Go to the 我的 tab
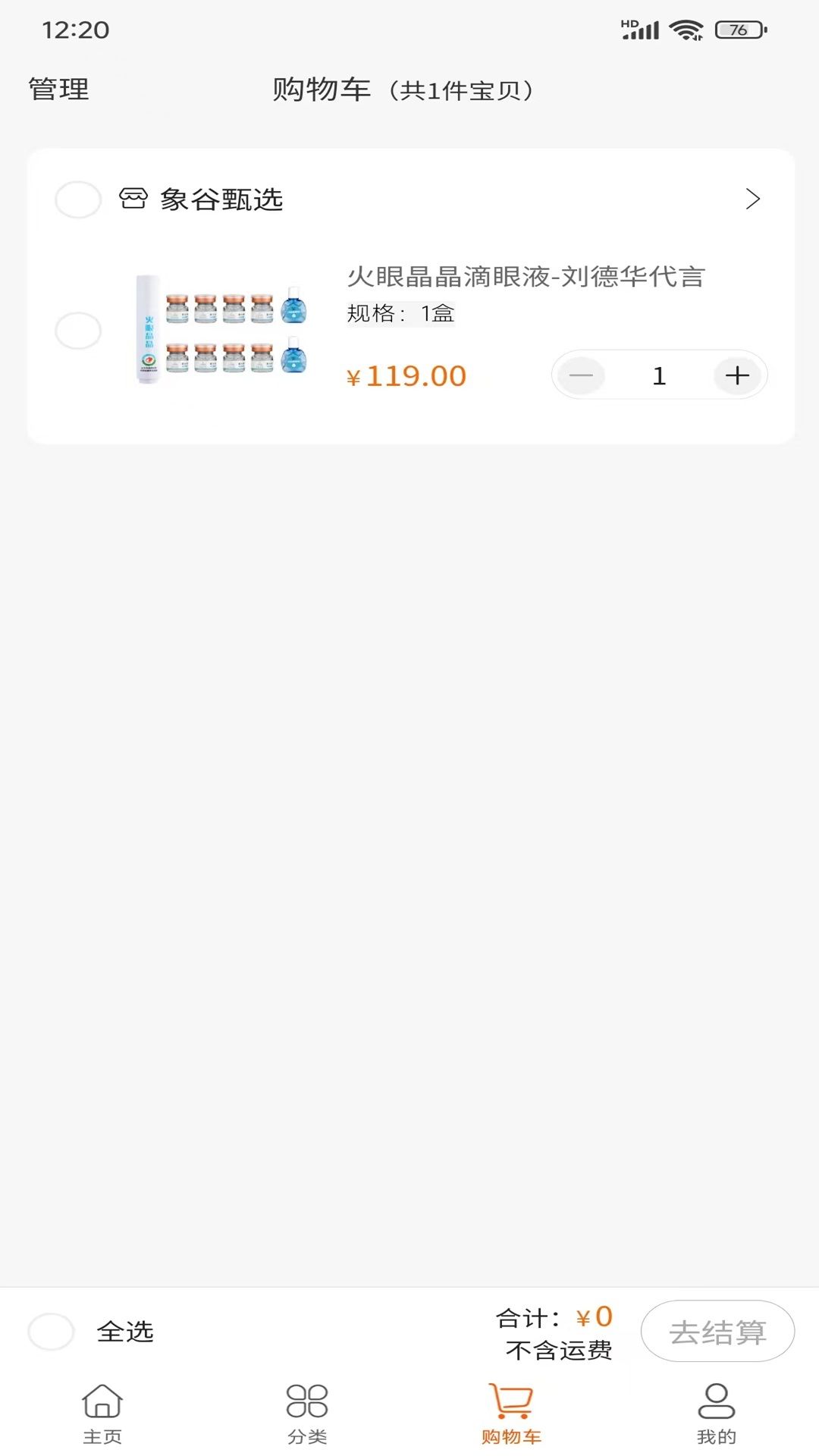The height and width of the screenshot is (1456, 819). (717, 1414)
